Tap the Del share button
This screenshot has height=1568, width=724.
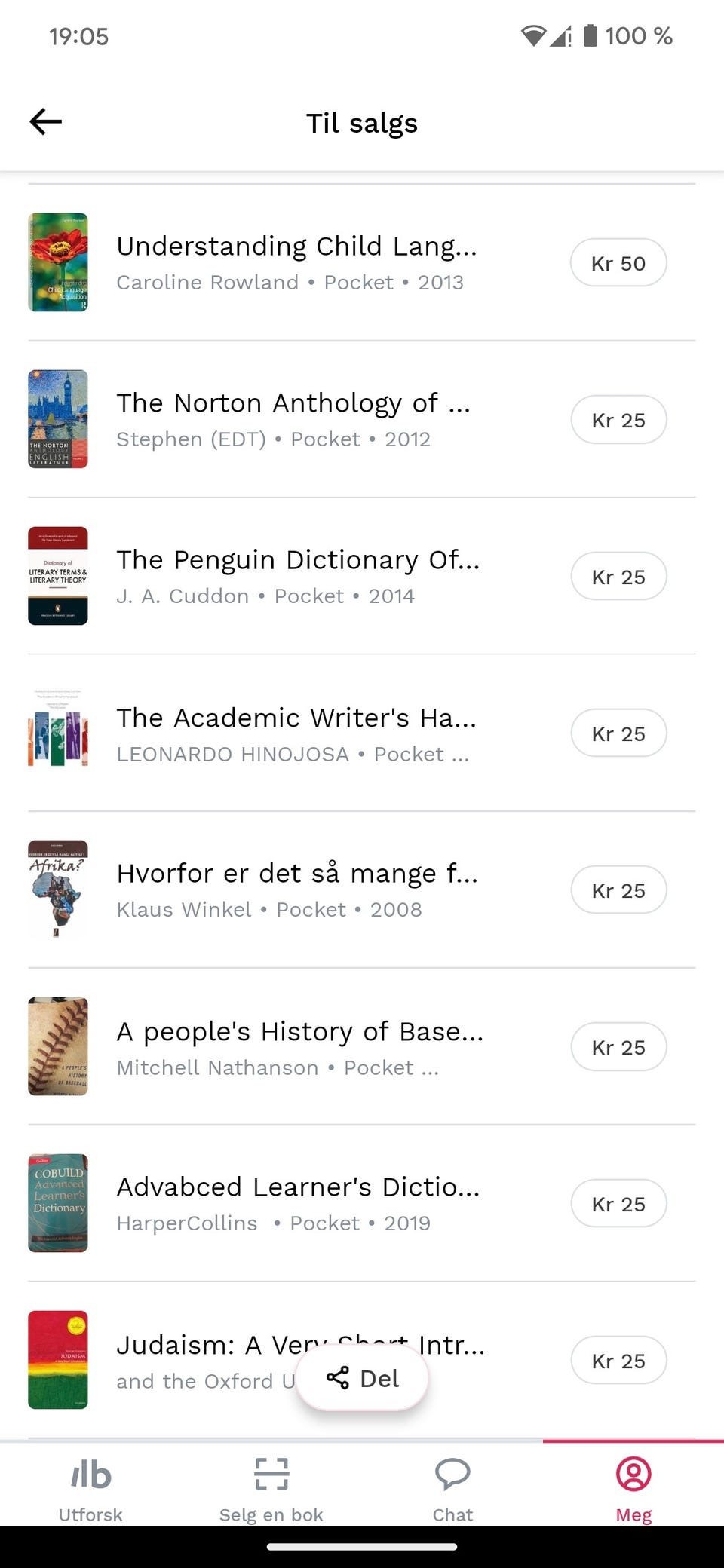coord(362,1378)
